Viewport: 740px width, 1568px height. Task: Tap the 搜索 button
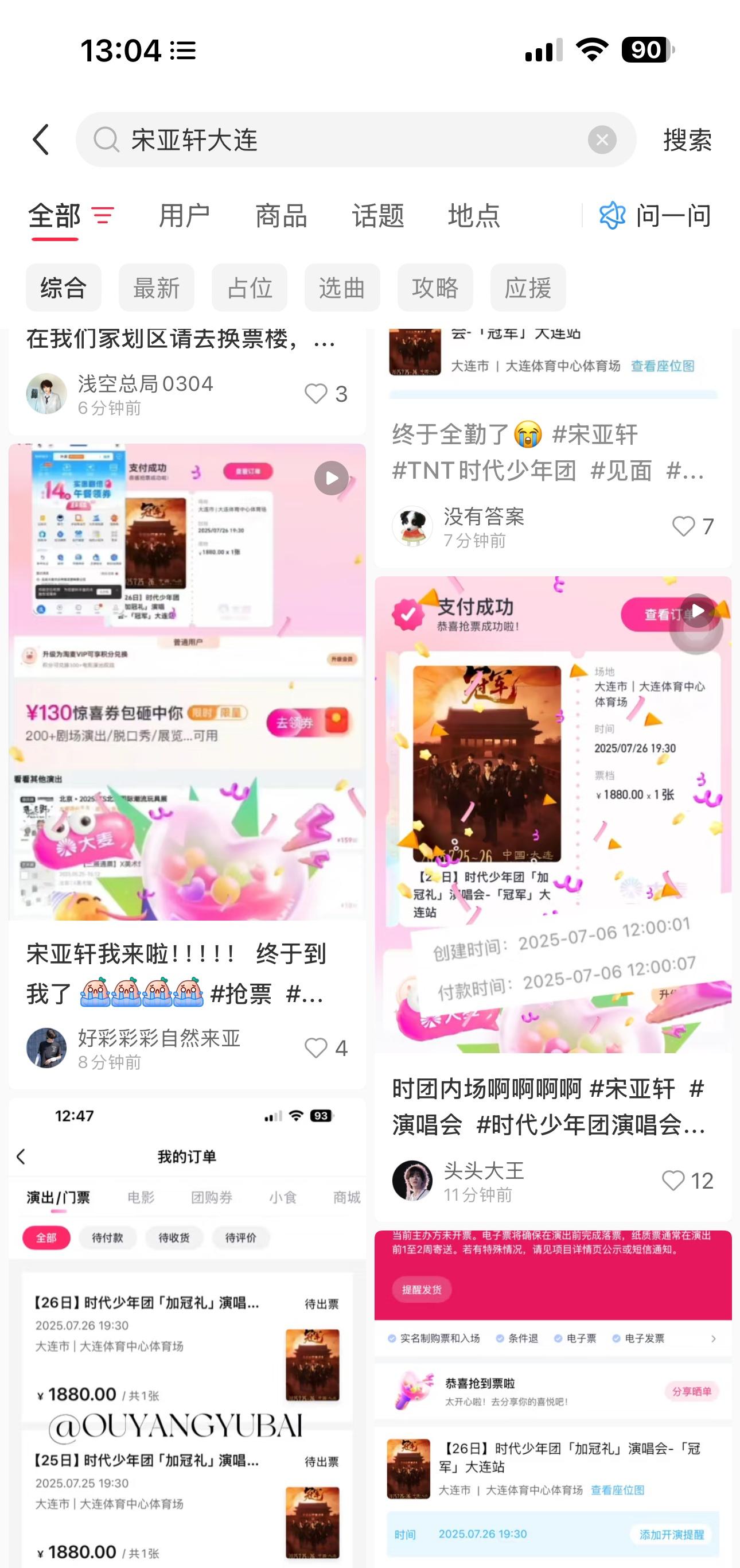pos(687,140)
